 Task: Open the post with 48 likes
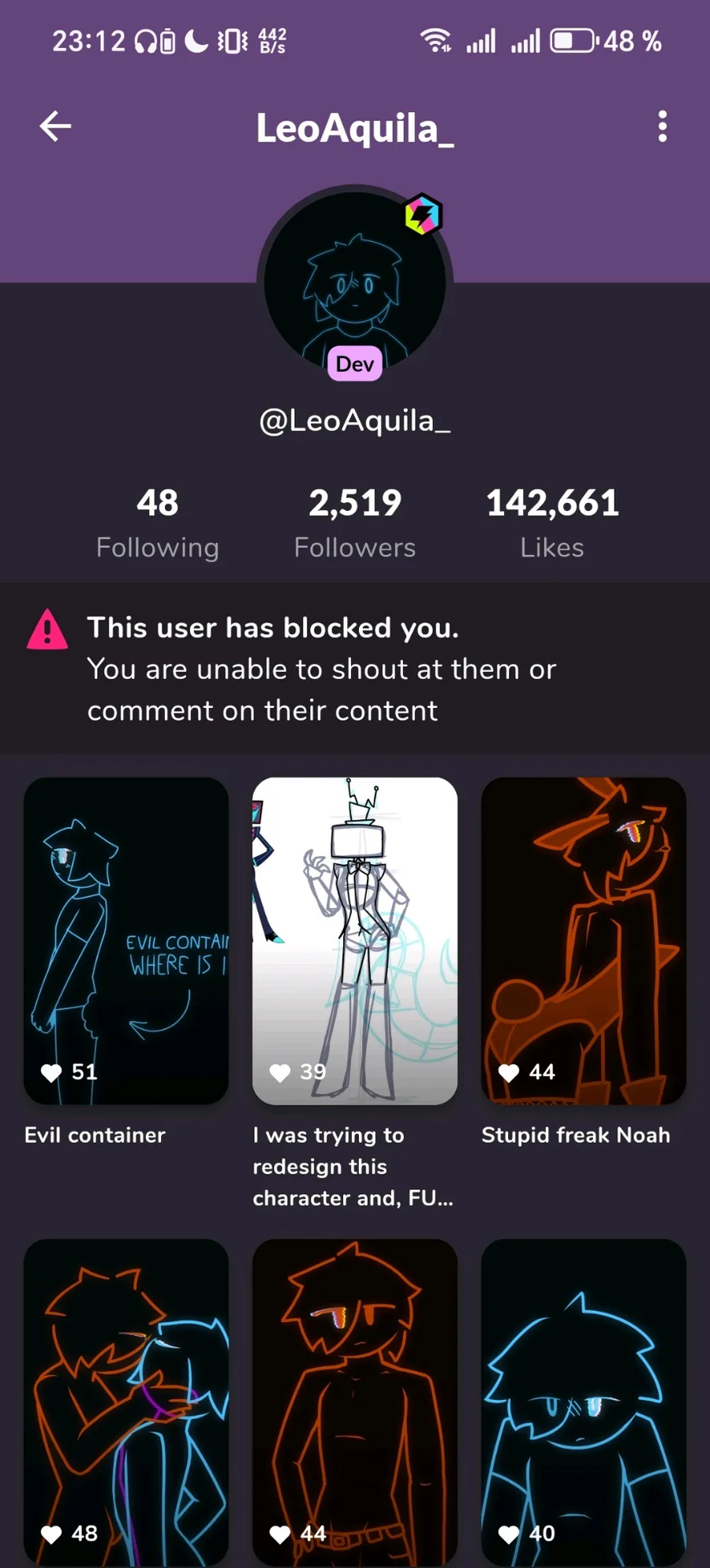(126, 1402)
